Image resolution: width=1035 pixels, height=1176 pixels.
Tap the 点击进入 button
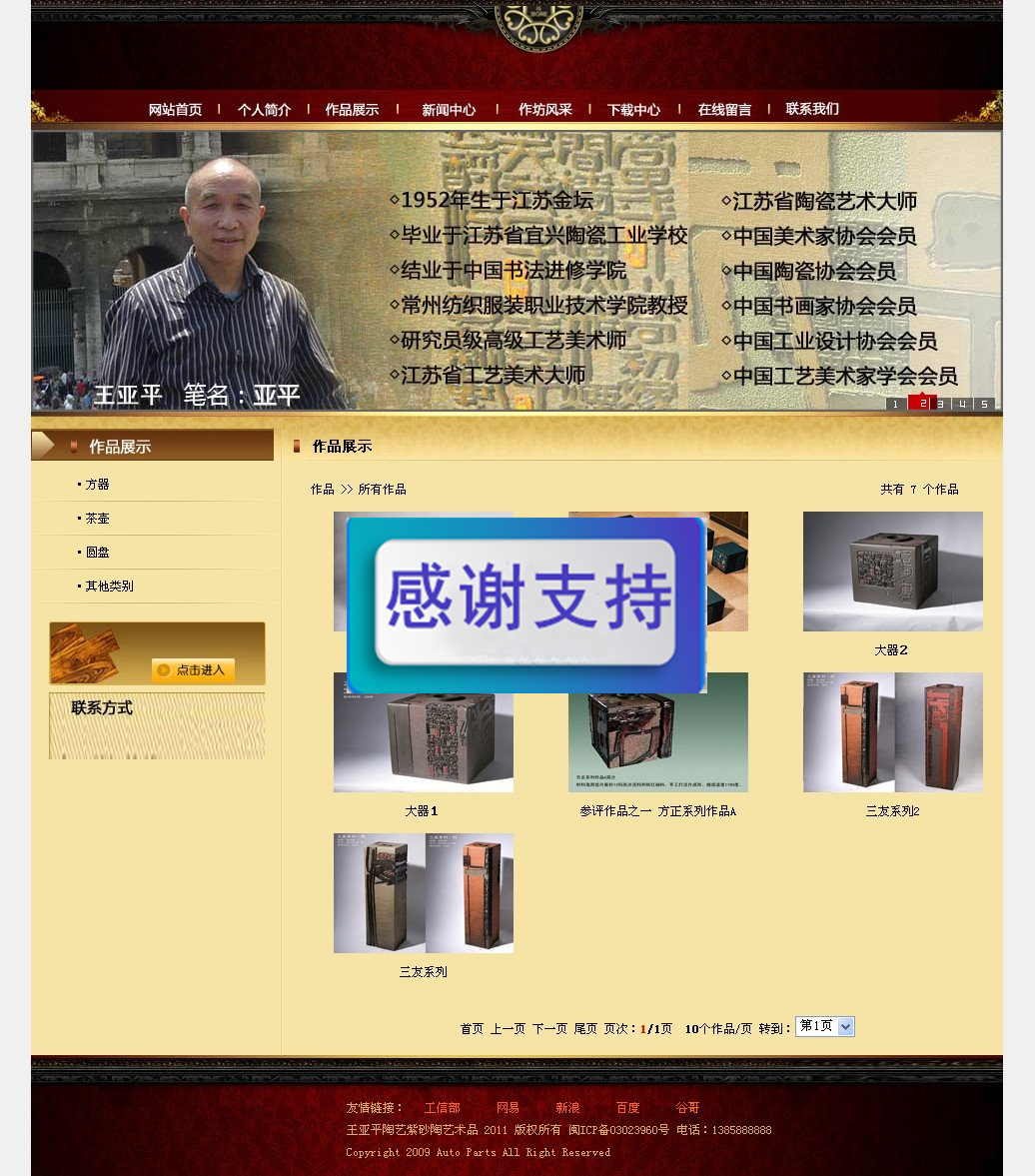pos(194,670)
